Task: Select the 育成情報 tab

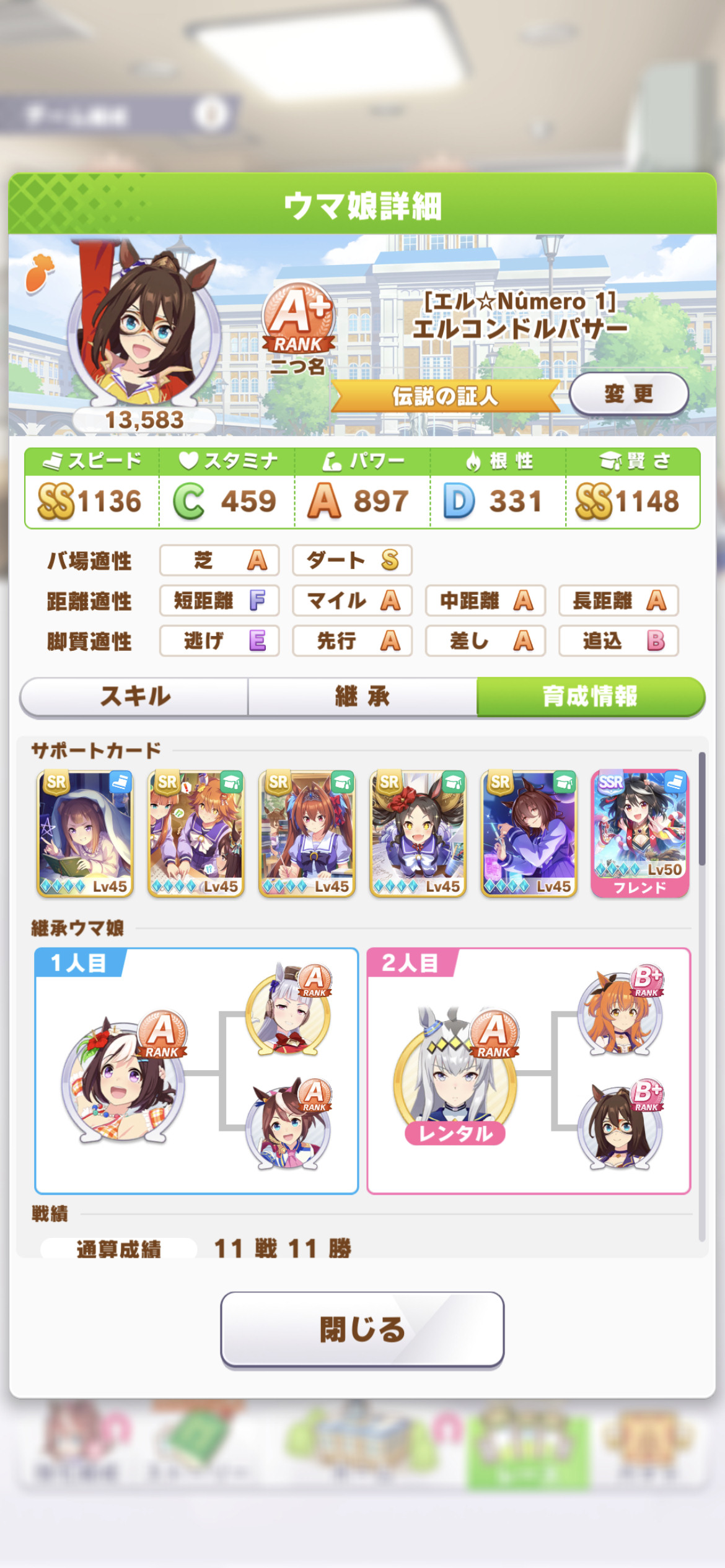Action: pyautogui.click(x=591, y=696)
